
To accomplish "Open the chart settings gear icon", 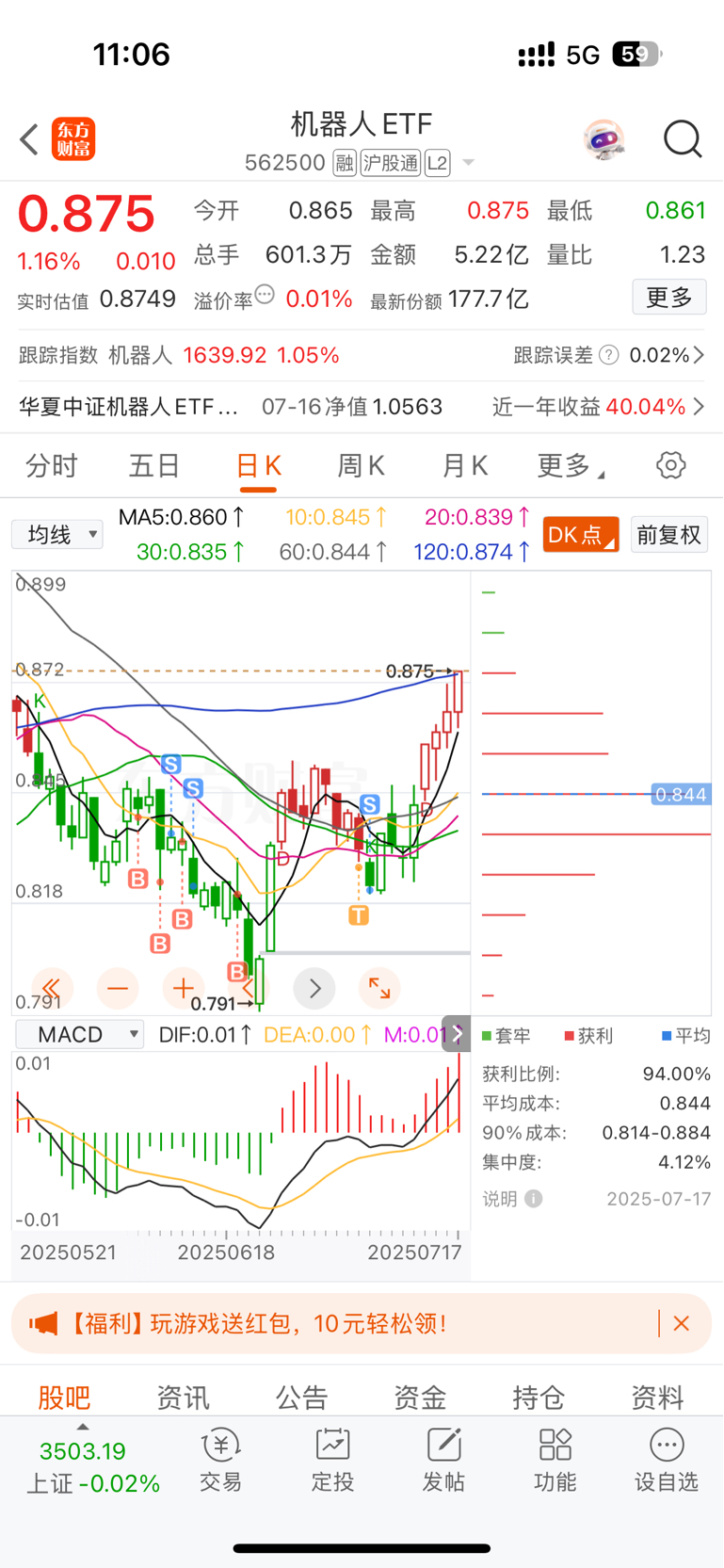I will click(670, 464).
